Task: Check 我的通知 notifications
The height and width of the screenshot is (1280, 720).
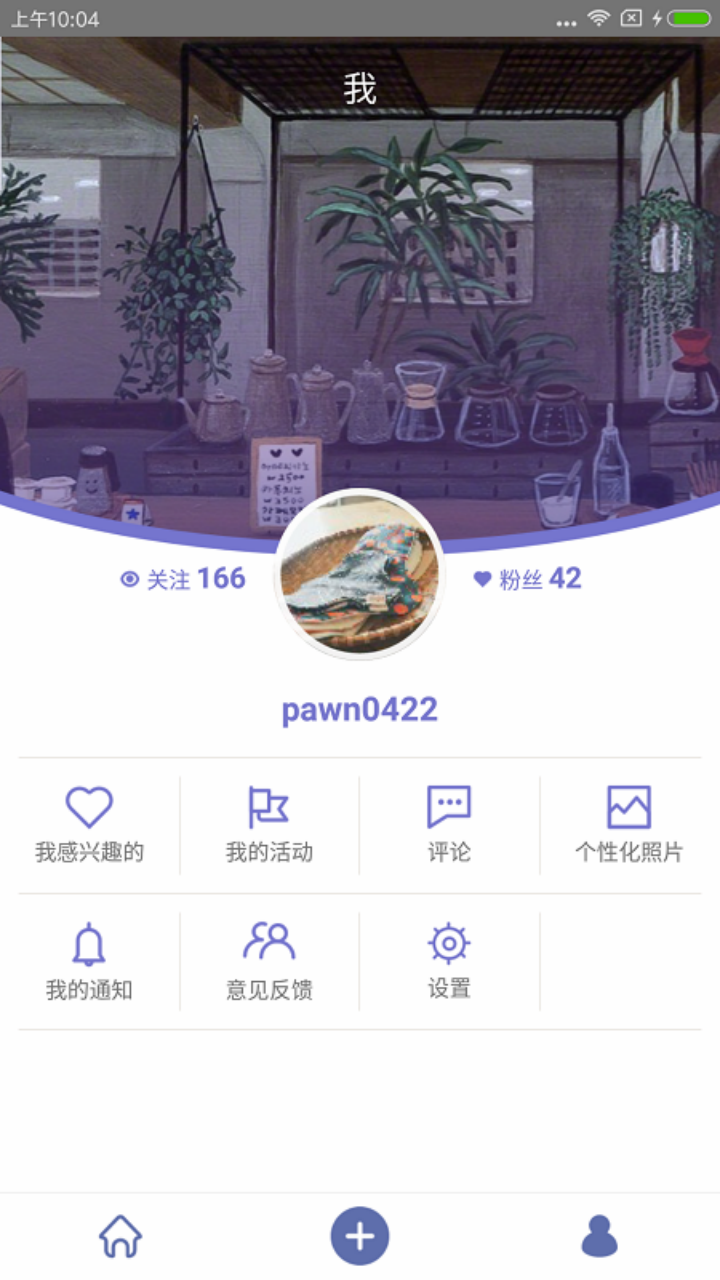Action: (x=90, y=962)
